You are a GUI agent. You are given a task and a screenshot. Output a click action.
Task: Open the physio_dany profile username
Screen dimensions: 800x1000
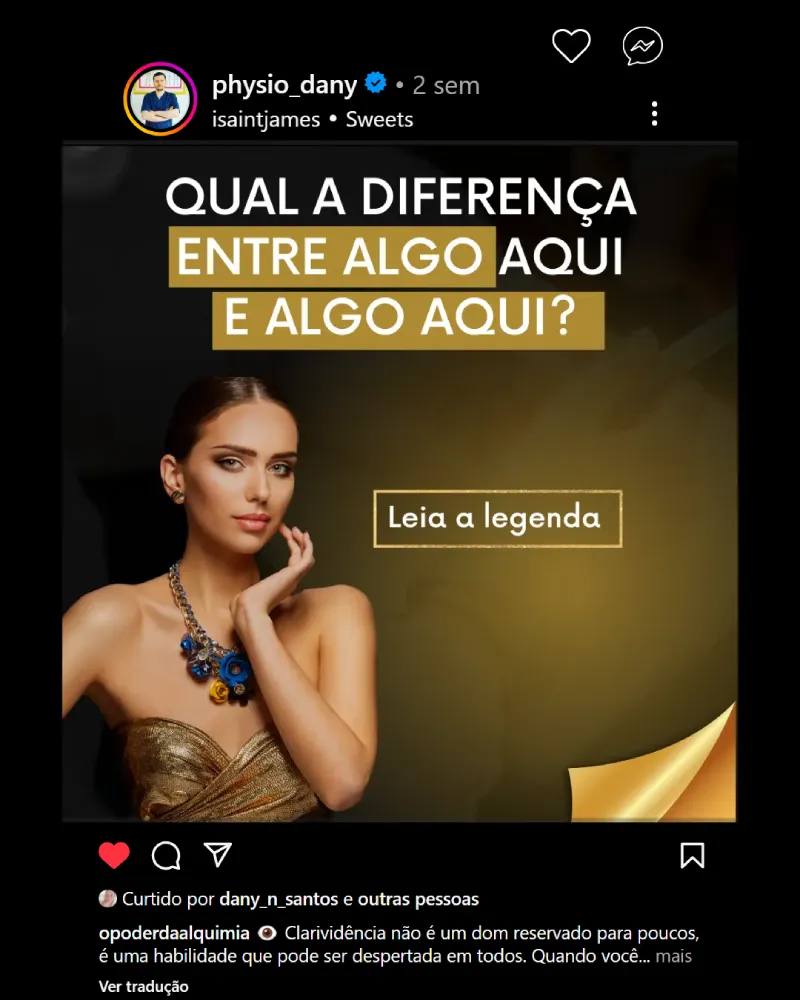pos(284,85)
